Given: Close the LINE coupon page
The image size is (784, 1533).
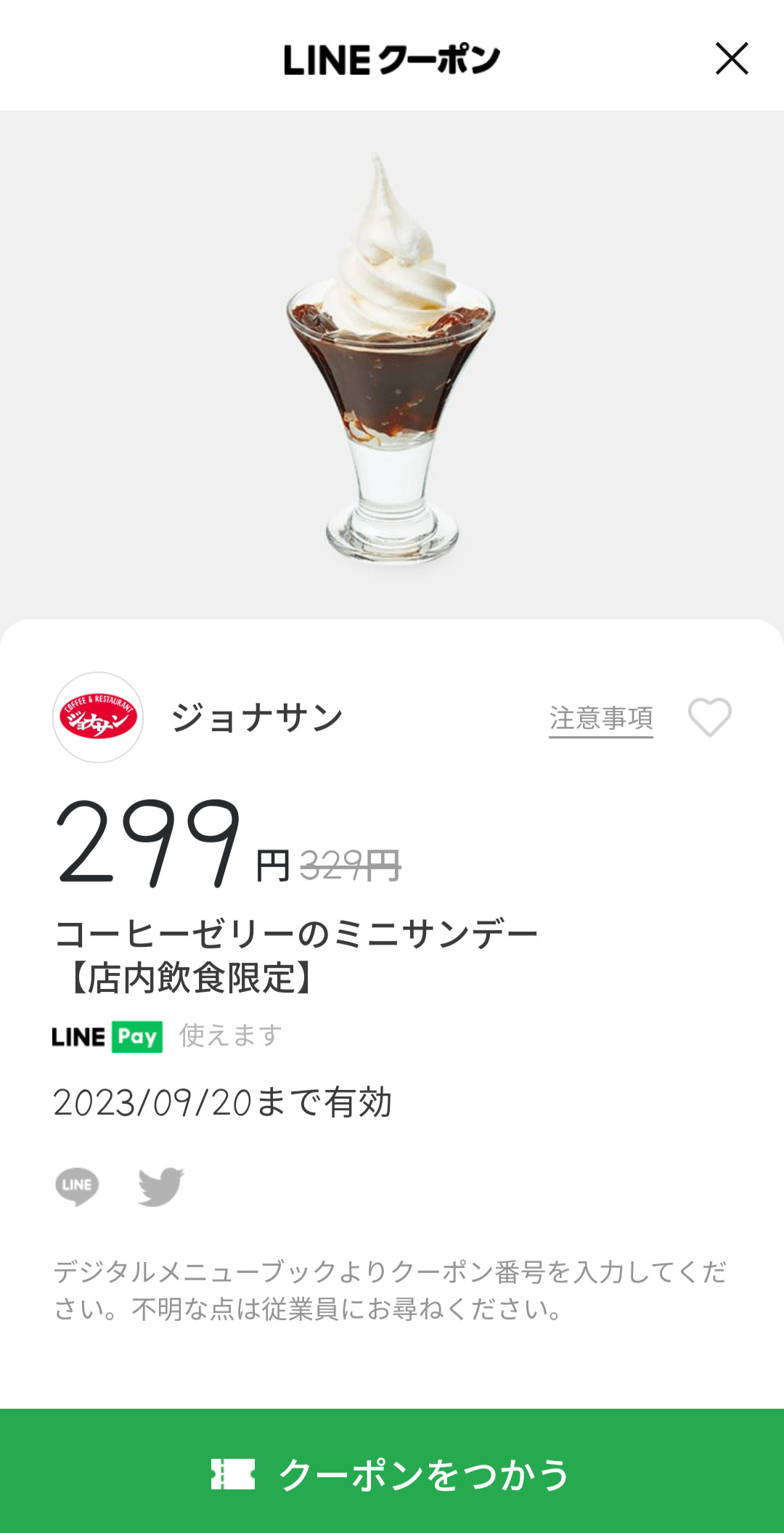Looking at the screenshot, I should (x=731, y=59).
